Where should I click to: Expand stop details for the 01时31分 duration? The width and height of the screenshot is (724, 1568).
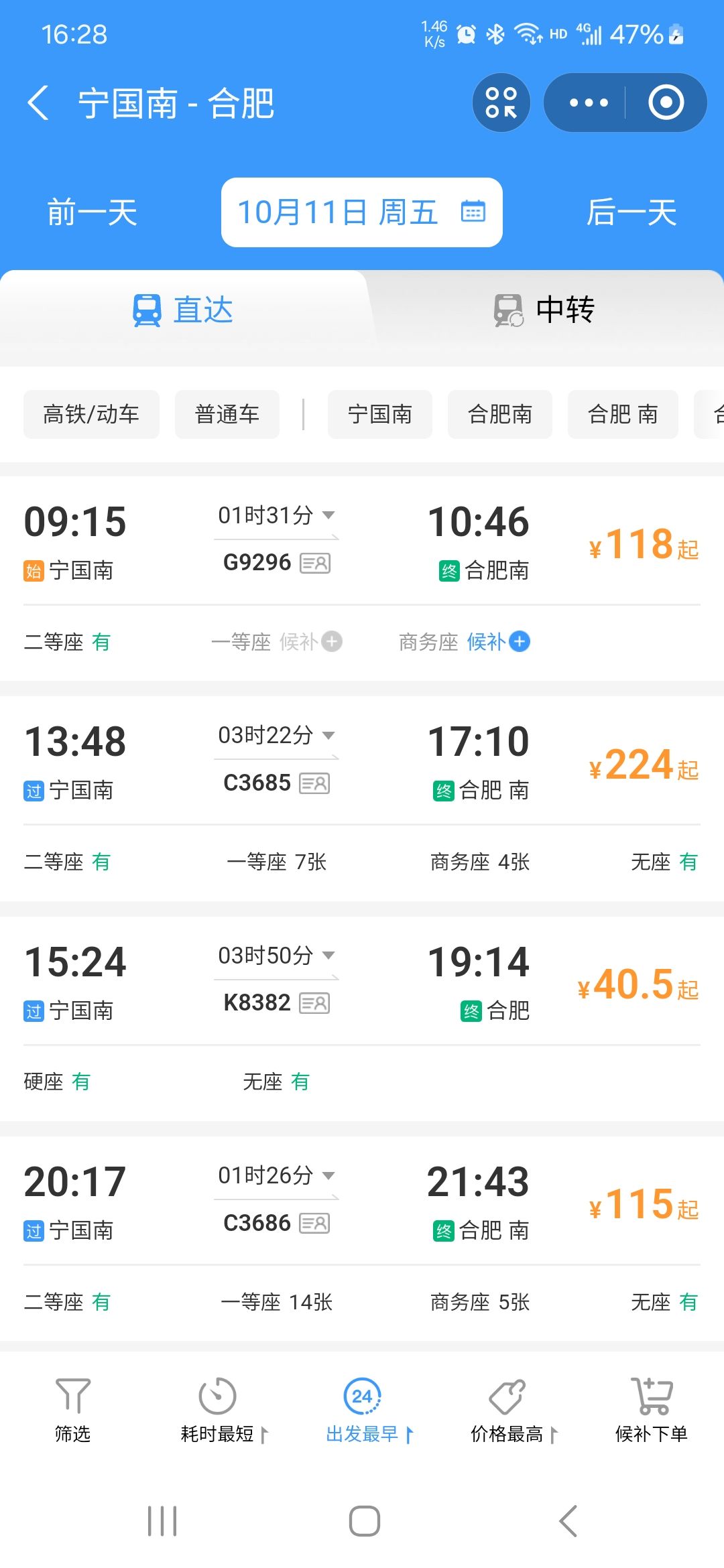pos(276,515)
